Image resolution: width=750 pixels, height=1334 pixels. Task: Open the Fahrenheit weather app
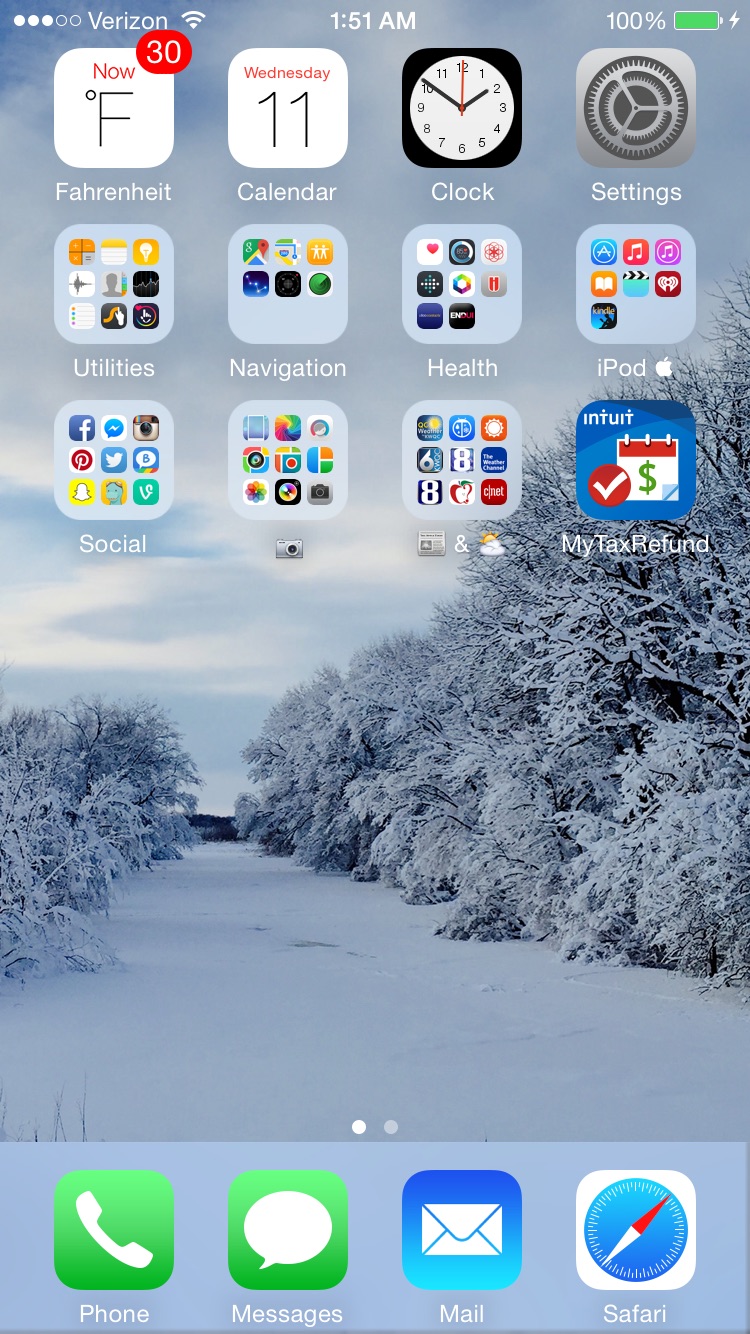[x=114, y=108]
